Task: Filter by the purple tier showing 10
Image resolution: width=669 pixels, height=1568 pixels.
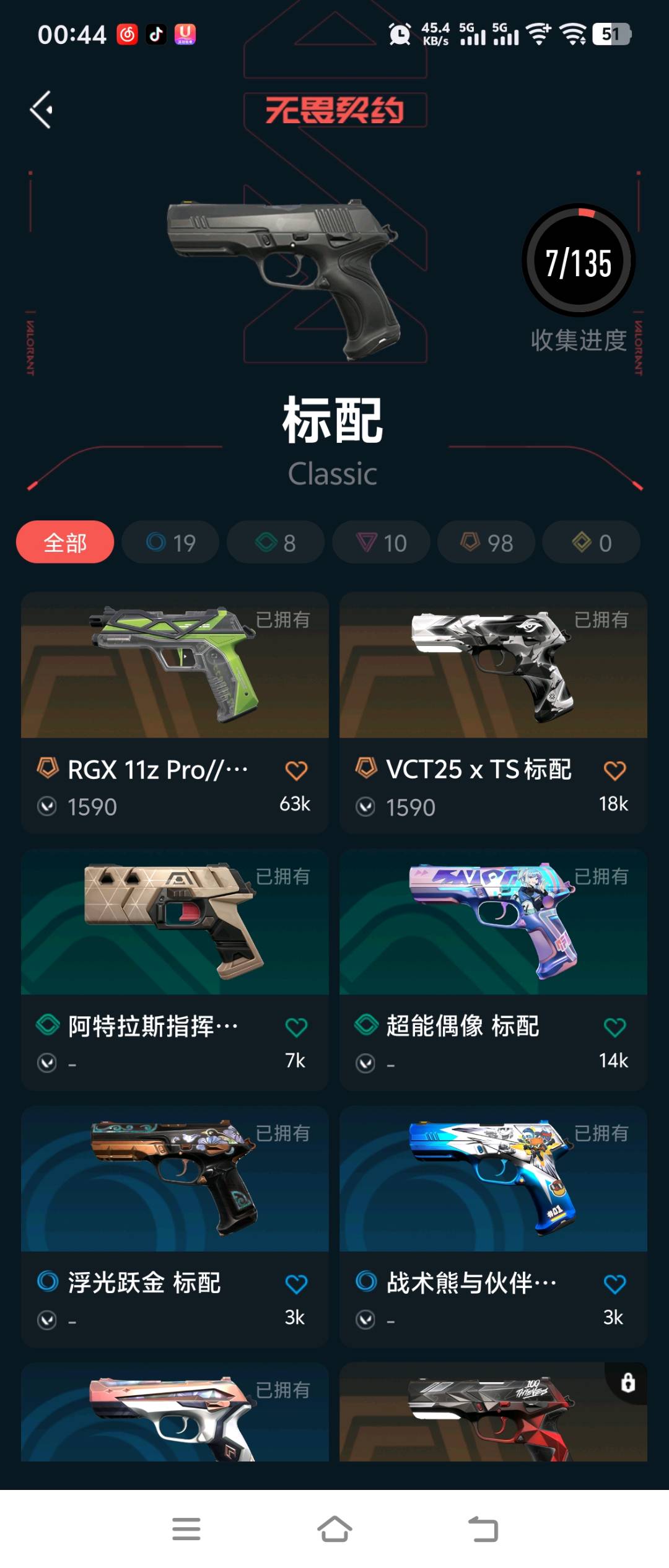Action: point(381,542)
